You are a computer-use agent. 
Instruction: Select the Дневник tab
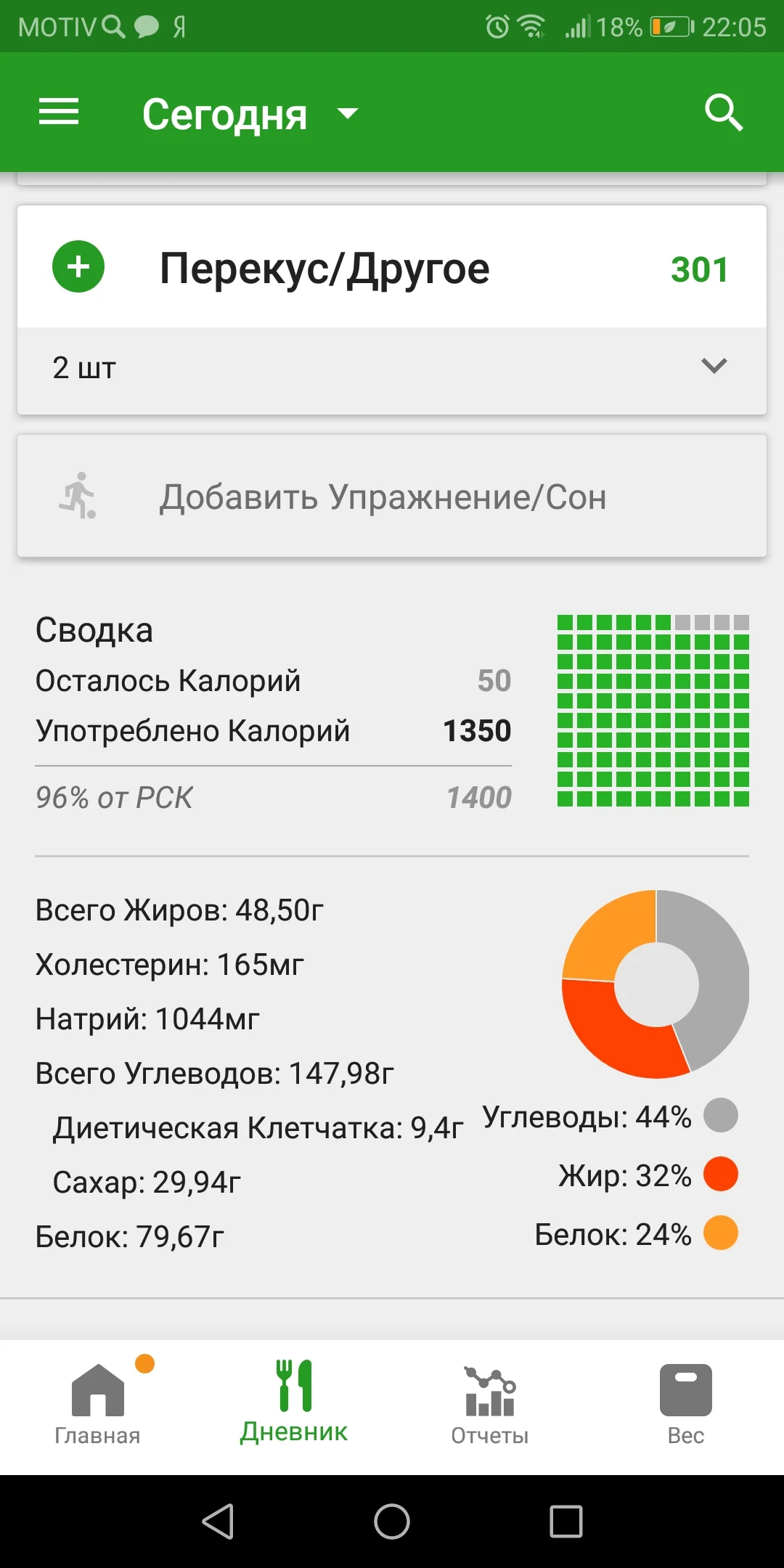point(294,1402)
